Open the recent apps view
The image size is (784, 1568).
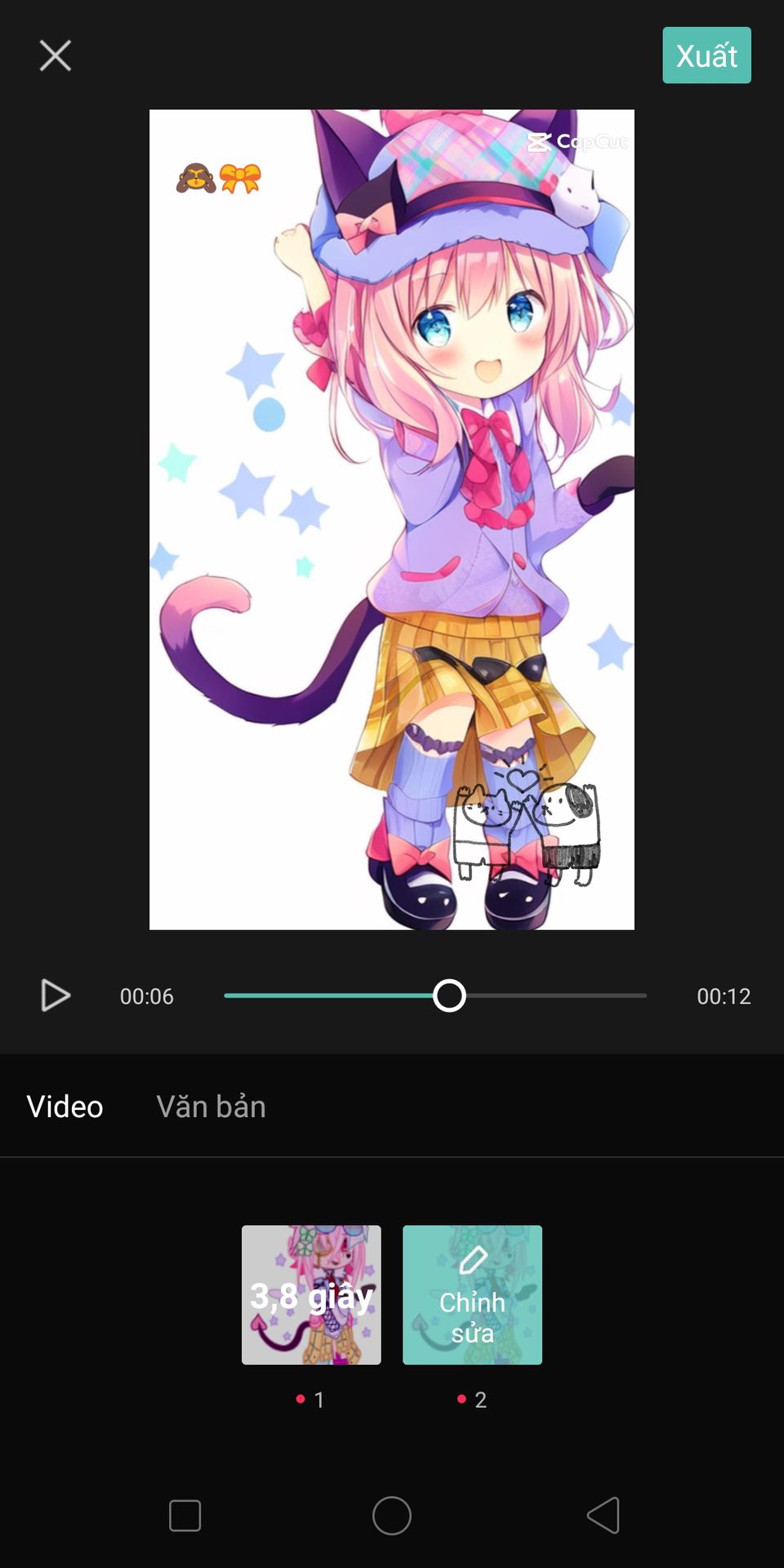185,1516
